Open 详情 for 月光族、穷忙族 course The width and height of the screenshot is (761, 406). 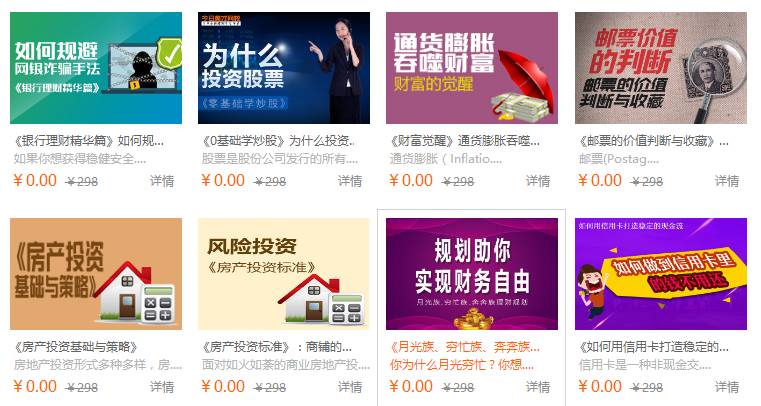coord(538,387)
